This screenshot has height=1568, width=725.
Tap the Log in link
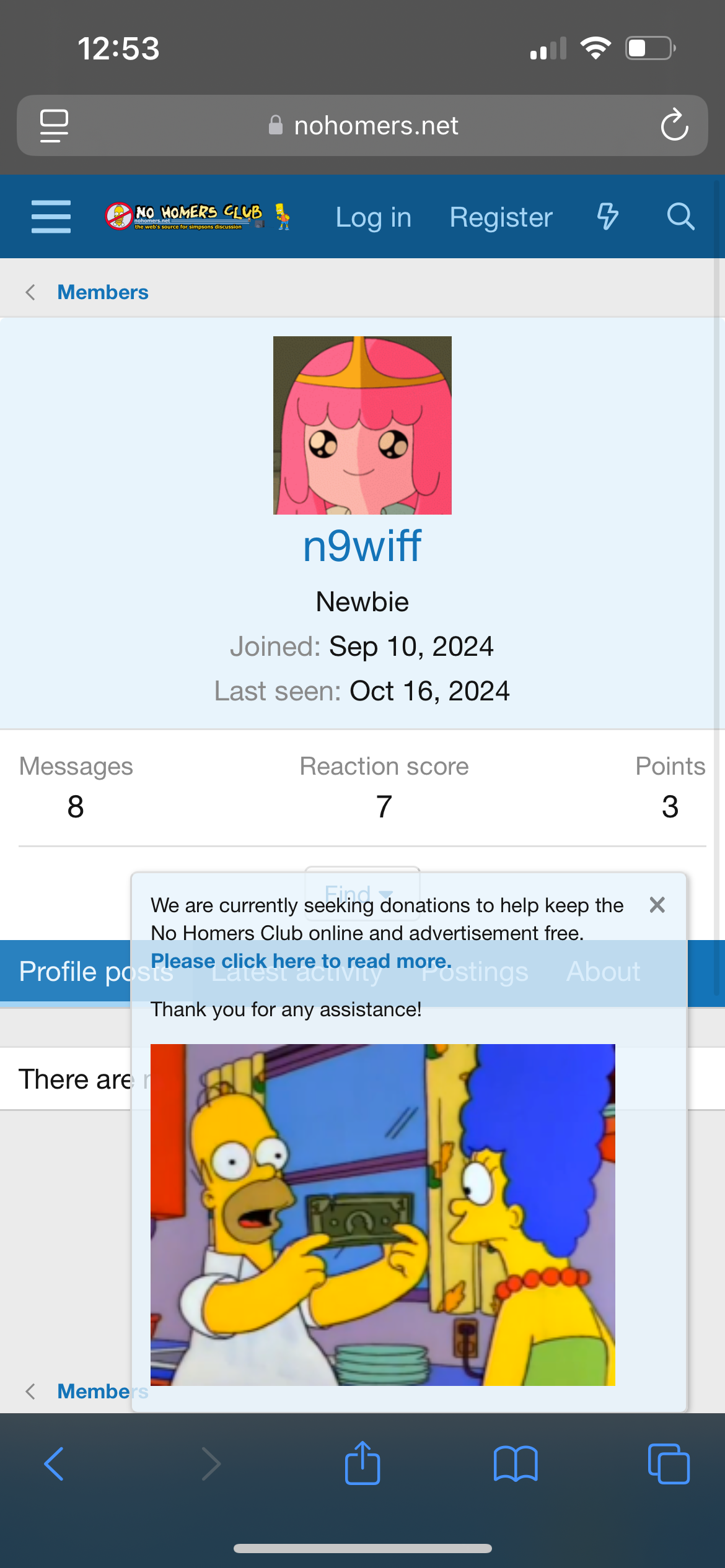click(373, 217)
